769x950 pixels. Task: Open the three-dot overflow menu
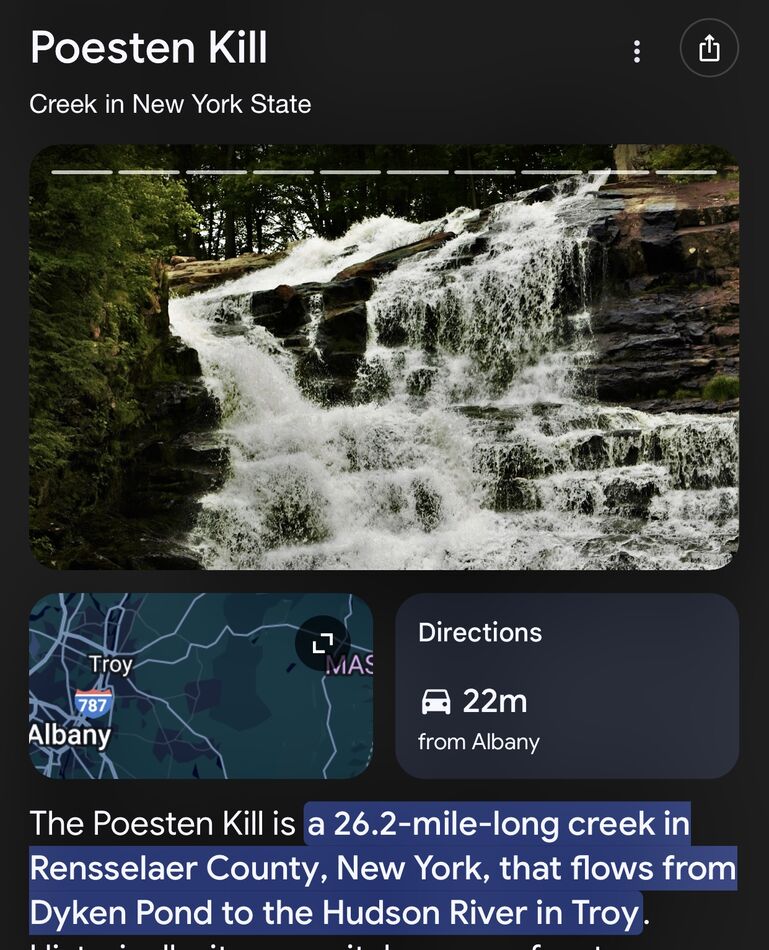pos(636,51)
